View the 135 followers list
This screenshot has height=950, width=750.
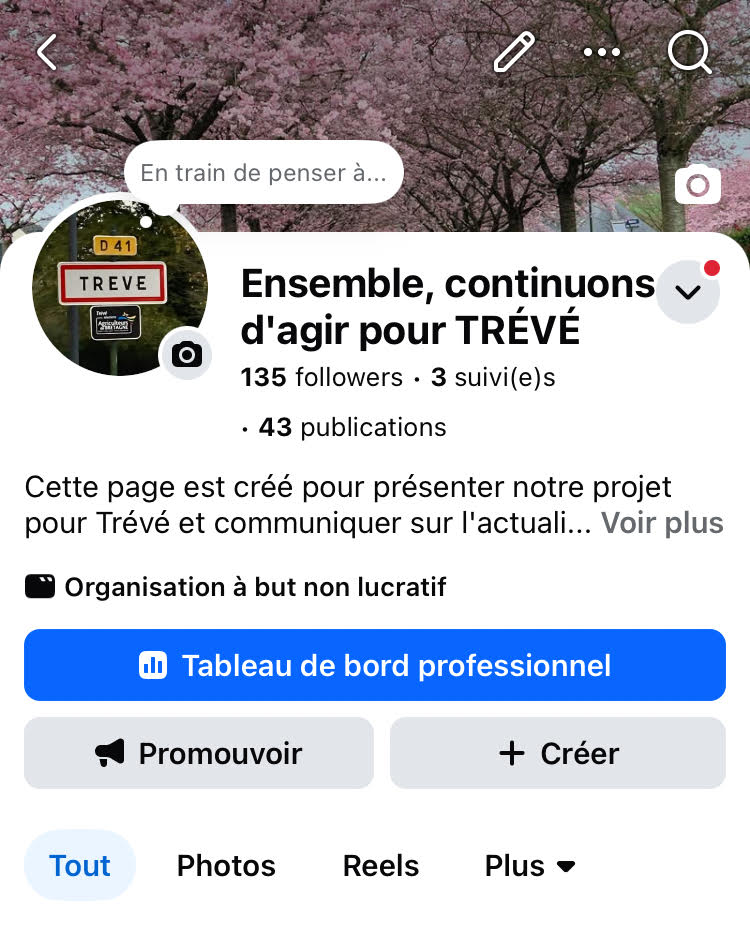click(321, 378)
